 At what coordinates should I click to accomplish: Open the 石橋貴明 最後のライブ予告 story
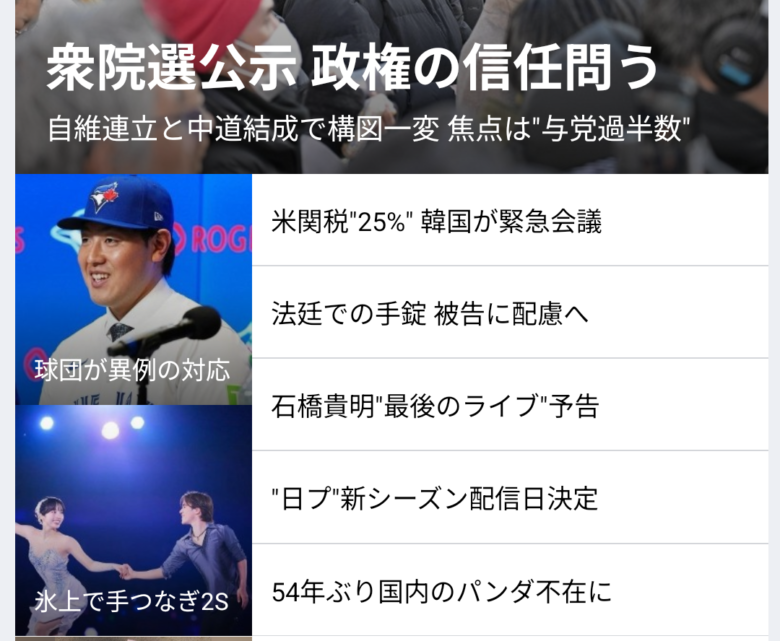[x=435, y=406]
